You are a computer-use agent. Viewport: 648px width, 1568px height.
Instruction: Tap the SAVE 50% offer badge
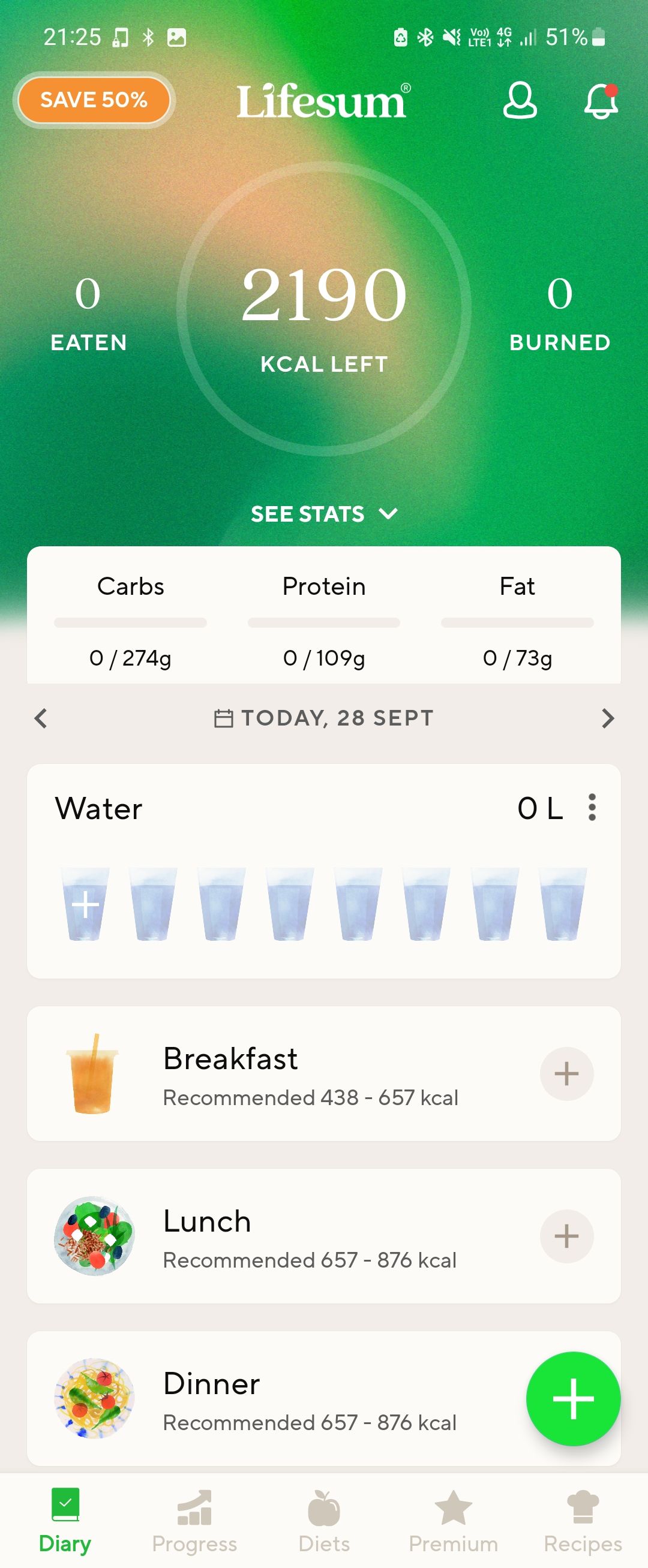[x=94, y=100]
